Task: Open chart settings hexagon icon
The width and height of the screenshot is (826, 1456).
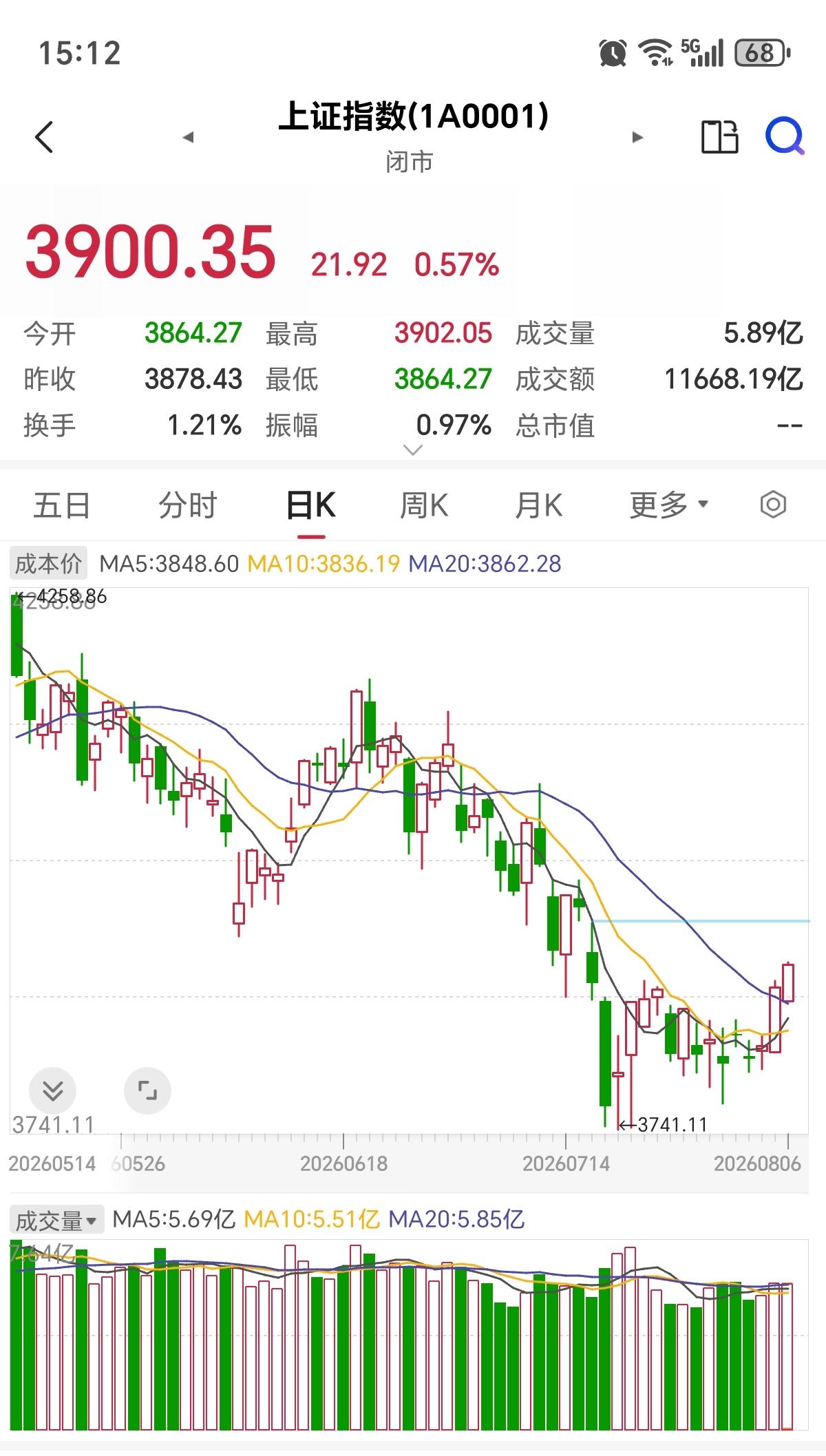Action: [x=773, y=505]
